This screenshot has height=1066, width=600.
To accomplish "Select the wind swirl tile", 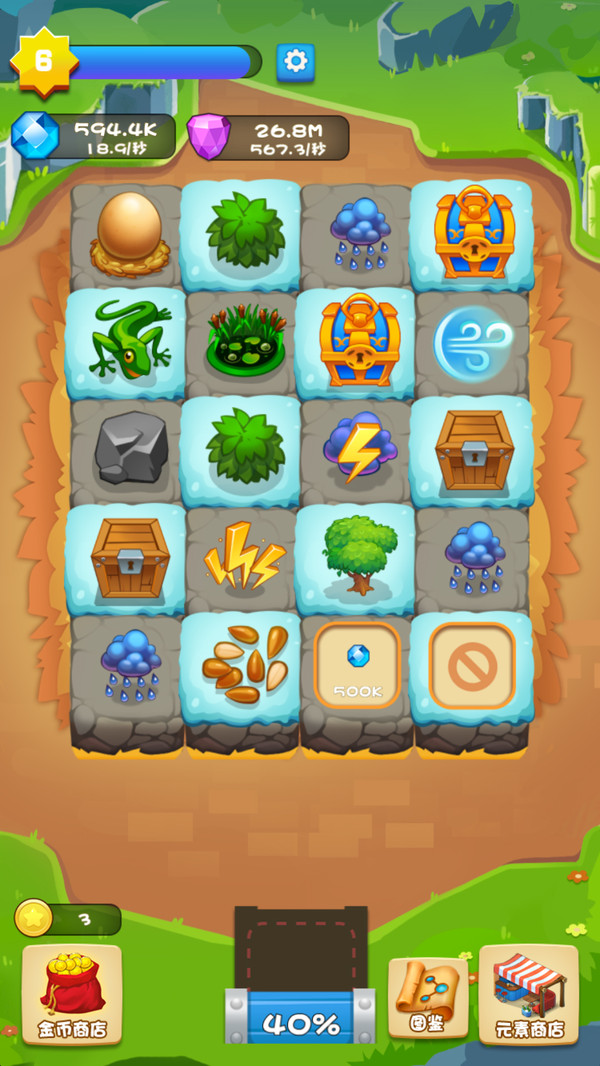I will [x=472, y=343].
